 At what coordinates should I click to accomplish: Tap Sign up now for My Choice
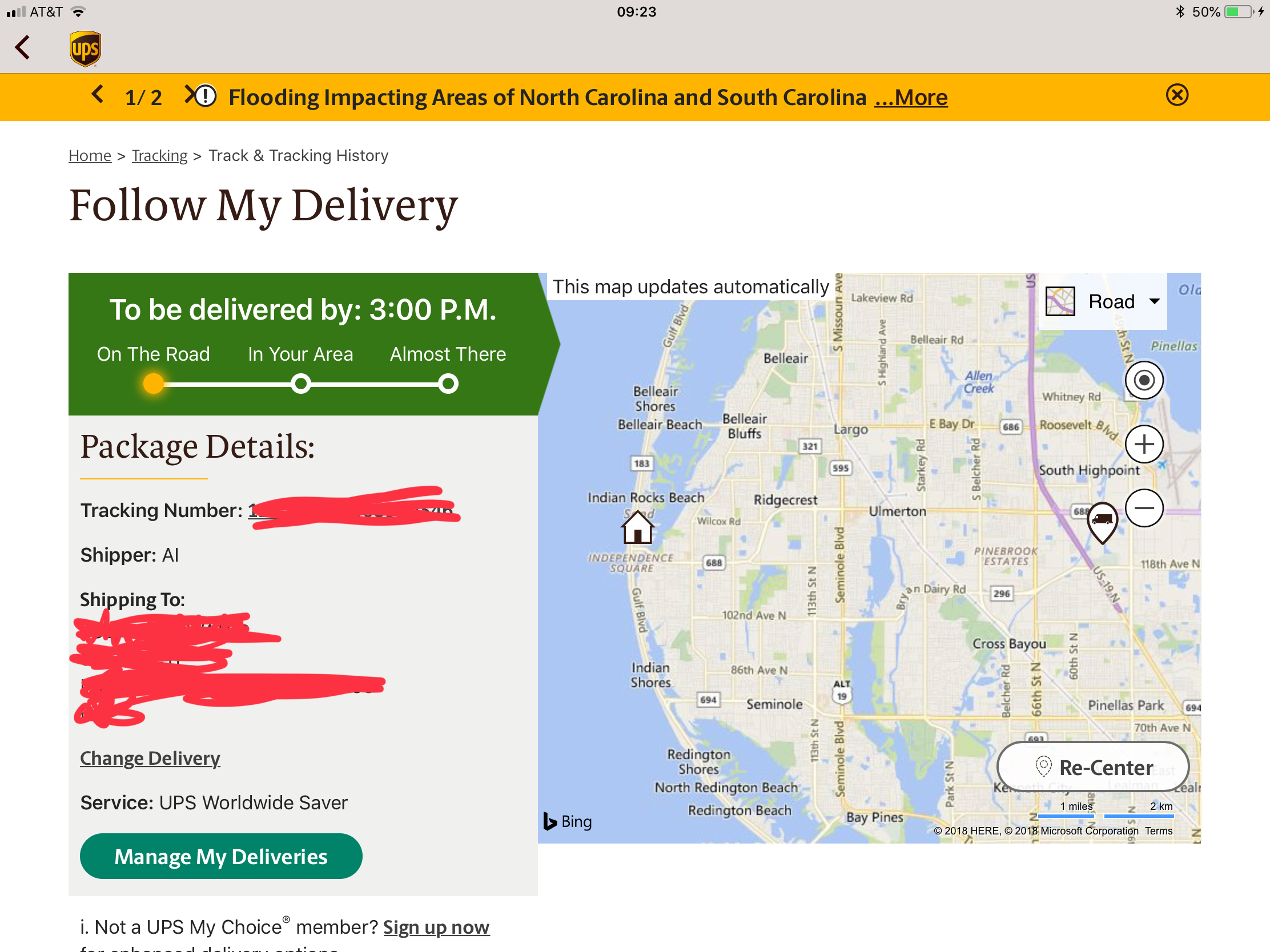436,927
